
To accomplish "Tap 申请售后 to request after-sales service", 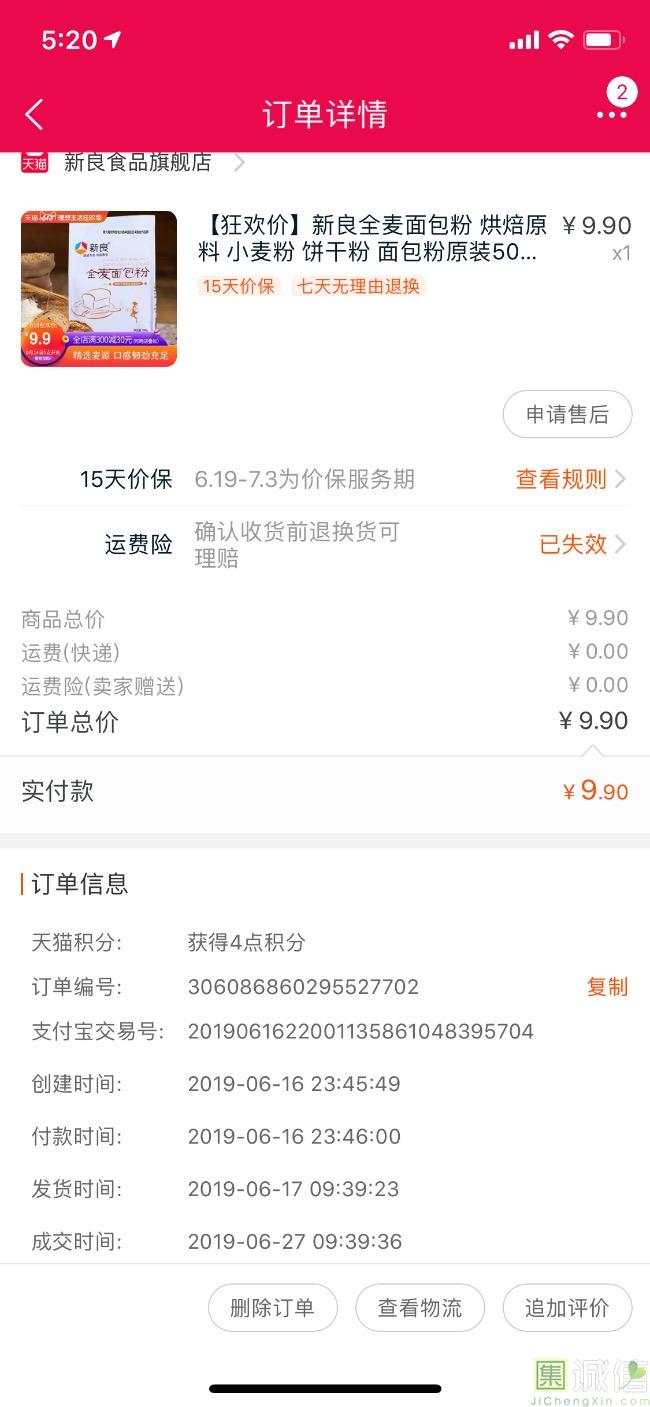I will (567, 414).
